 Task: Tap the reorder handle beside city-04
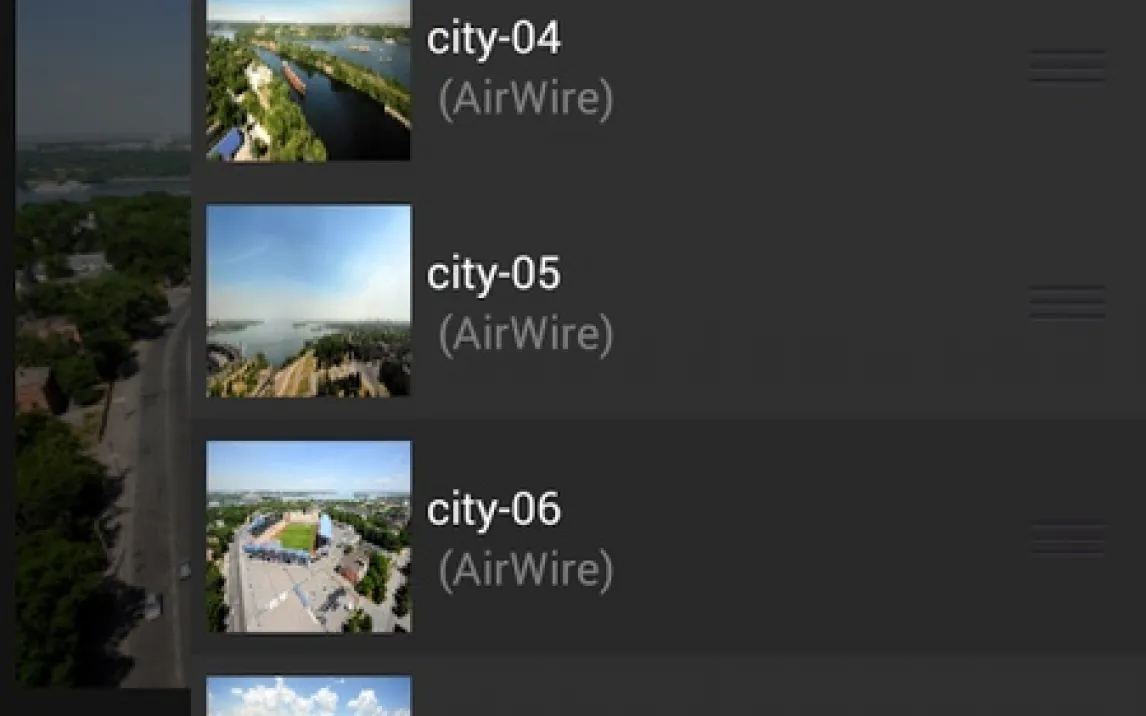[1067, 66]
